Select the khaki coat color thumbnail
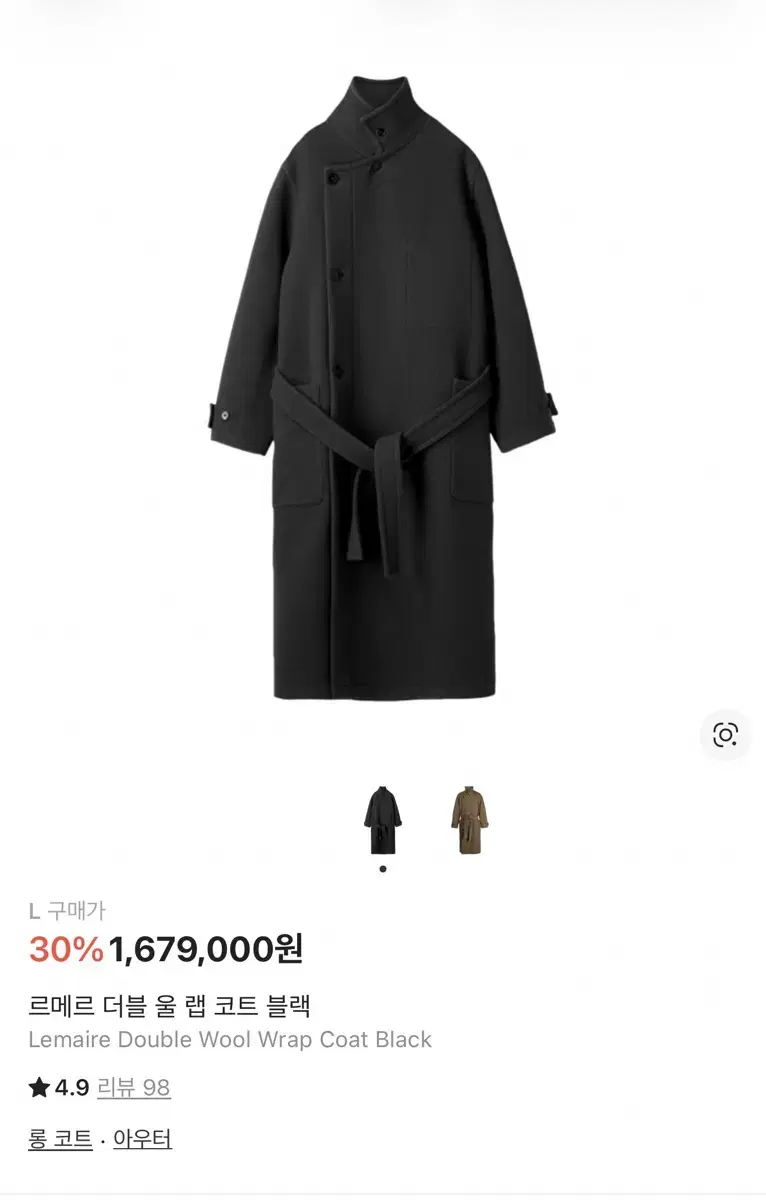This screenshot has height=1200, width=766. (x=469, y=820)
